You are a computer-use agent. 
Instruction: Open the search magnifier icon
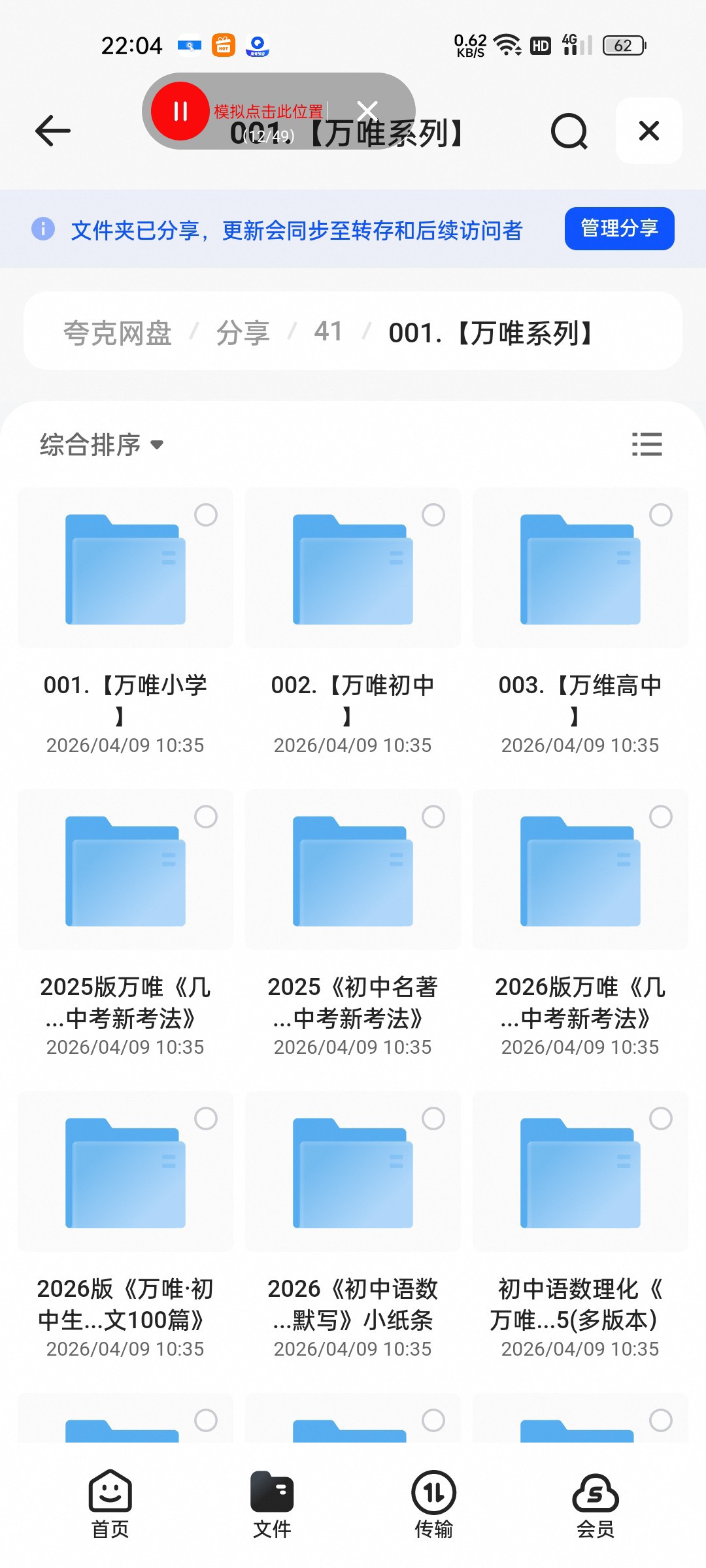[569, 131]
